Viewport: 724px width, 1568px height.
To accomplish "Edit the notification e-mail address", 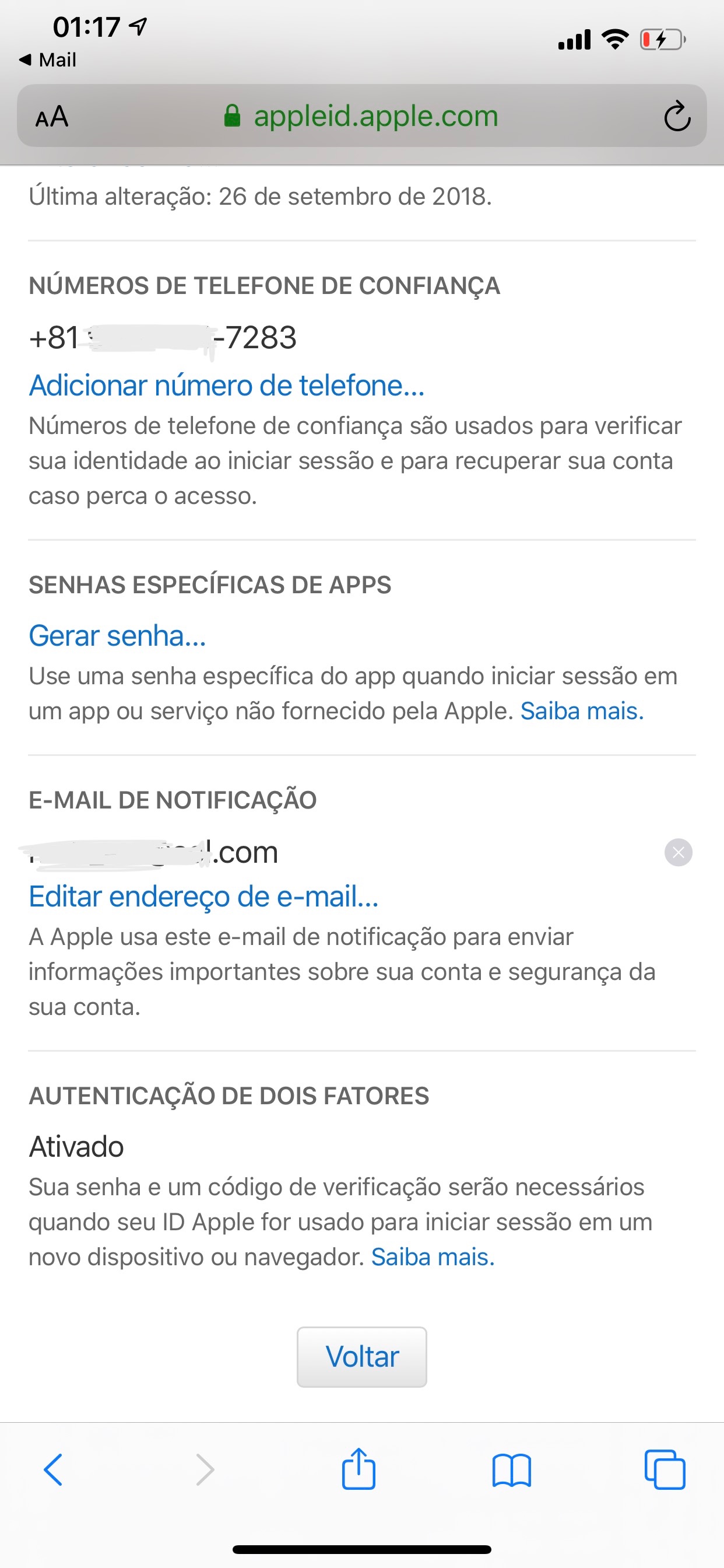I will coord(203,897).
